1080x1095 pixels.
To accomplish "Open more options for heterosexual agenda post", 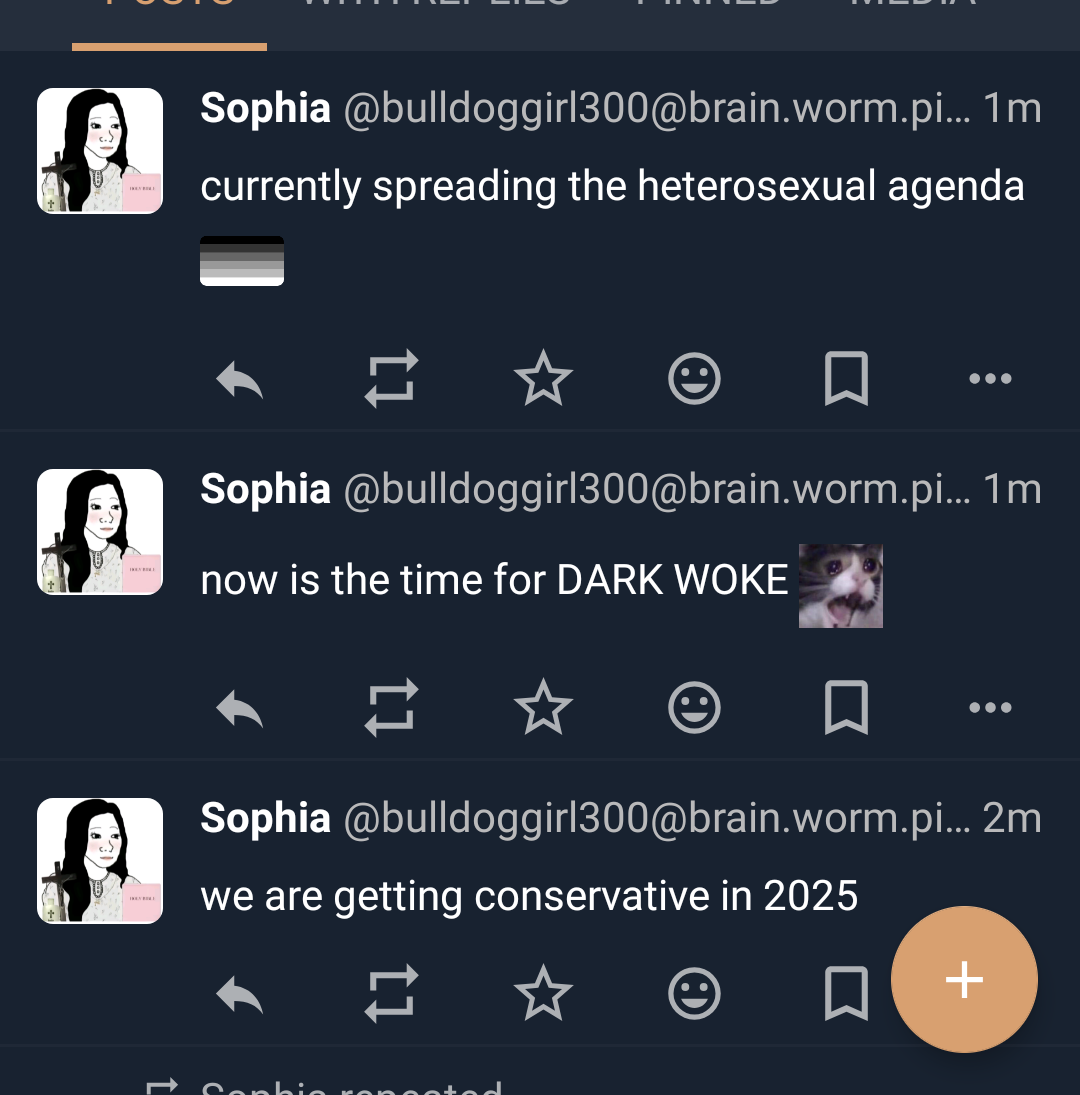I will tap(990, 379).
